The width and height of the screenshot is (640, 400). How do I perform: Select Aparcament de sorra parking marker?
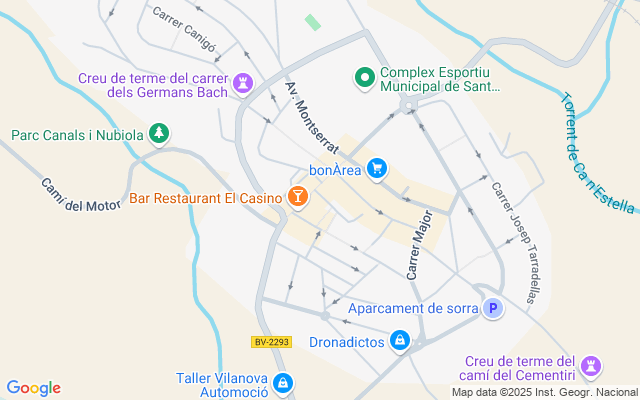(493, 309)
